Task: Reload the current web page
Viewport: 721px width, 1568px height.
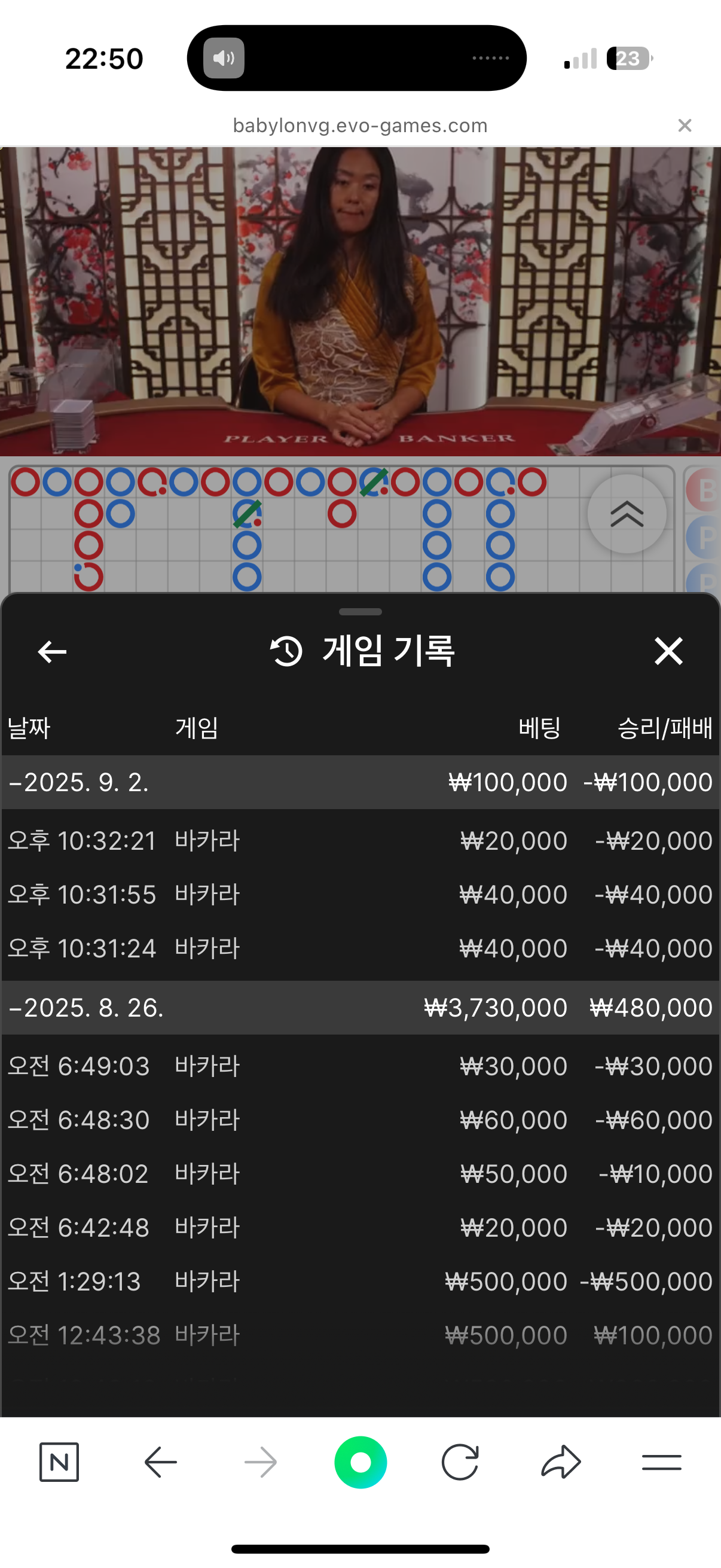Action: coord(460,1462)
